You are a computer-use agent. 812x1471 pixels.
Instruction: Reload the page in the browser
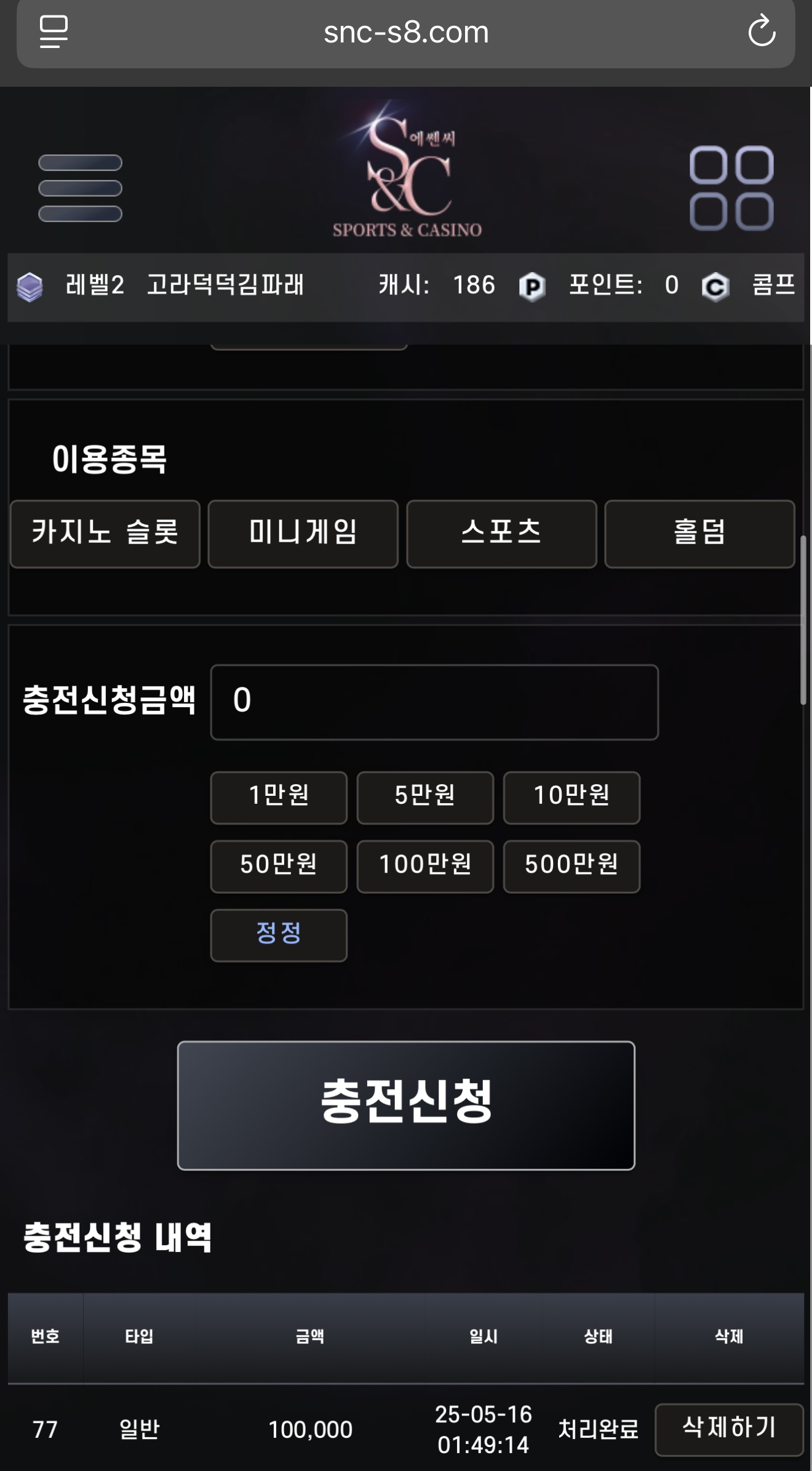762,31
